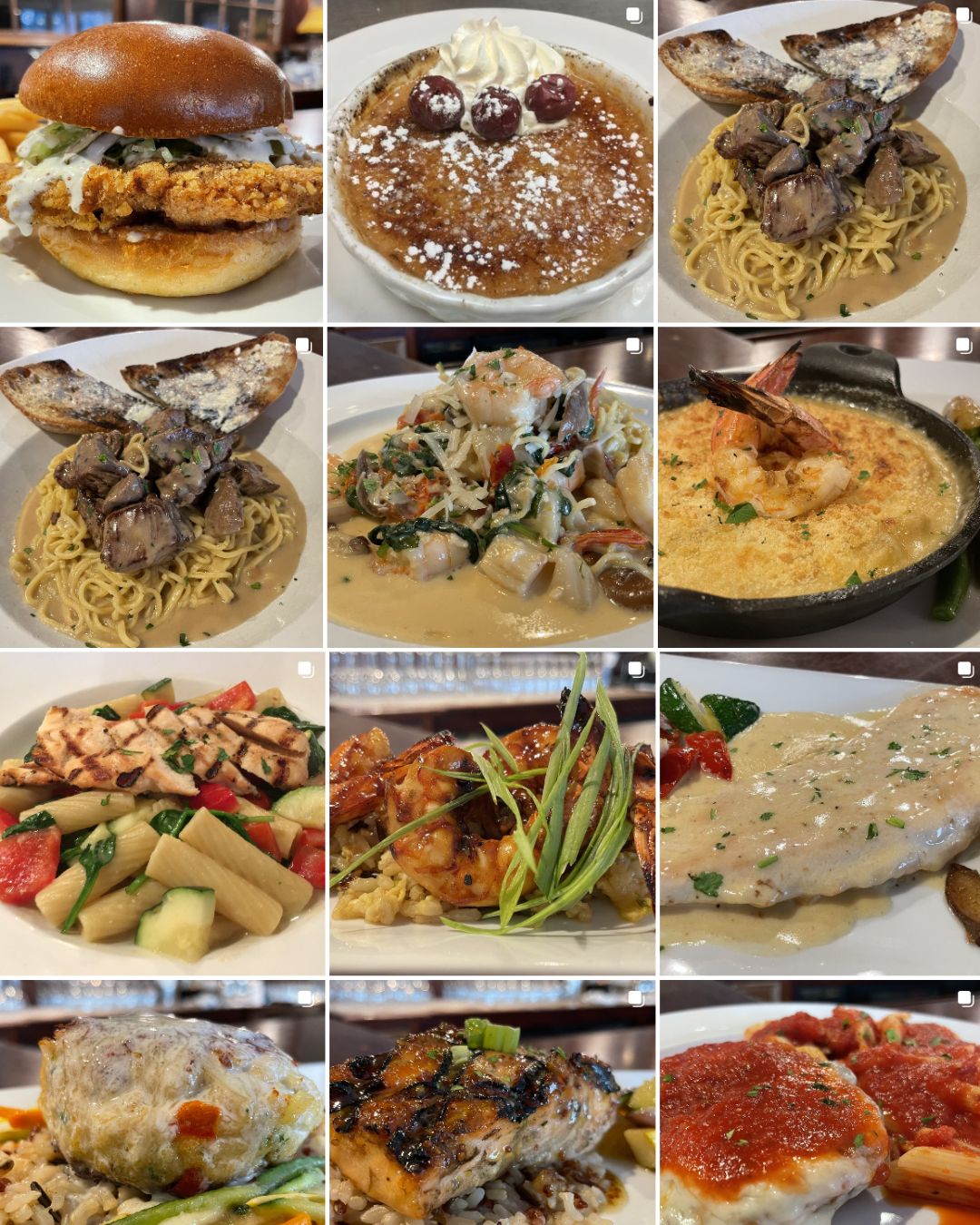View the fish fillet in cream sauce post
Screen dimensions: 980x1225
pos(819,814)
